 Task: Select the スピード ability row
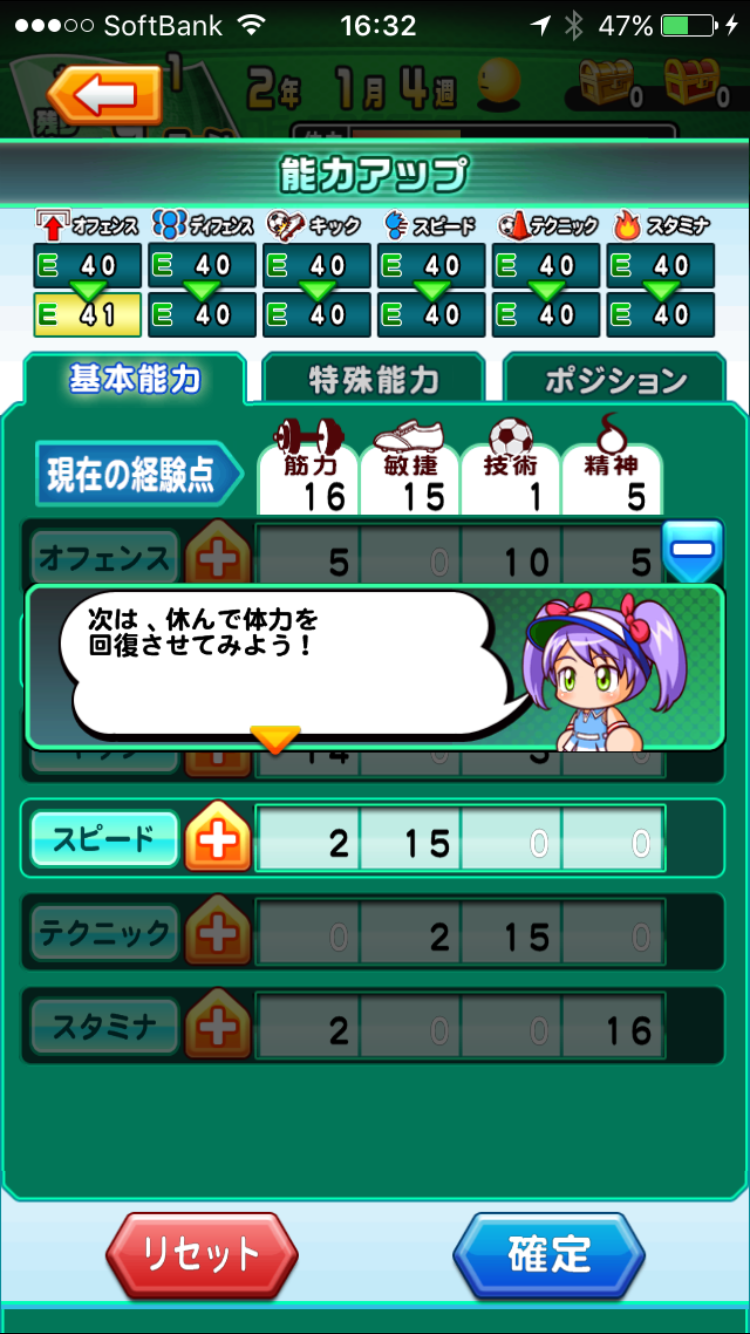[x=105, y=838]
